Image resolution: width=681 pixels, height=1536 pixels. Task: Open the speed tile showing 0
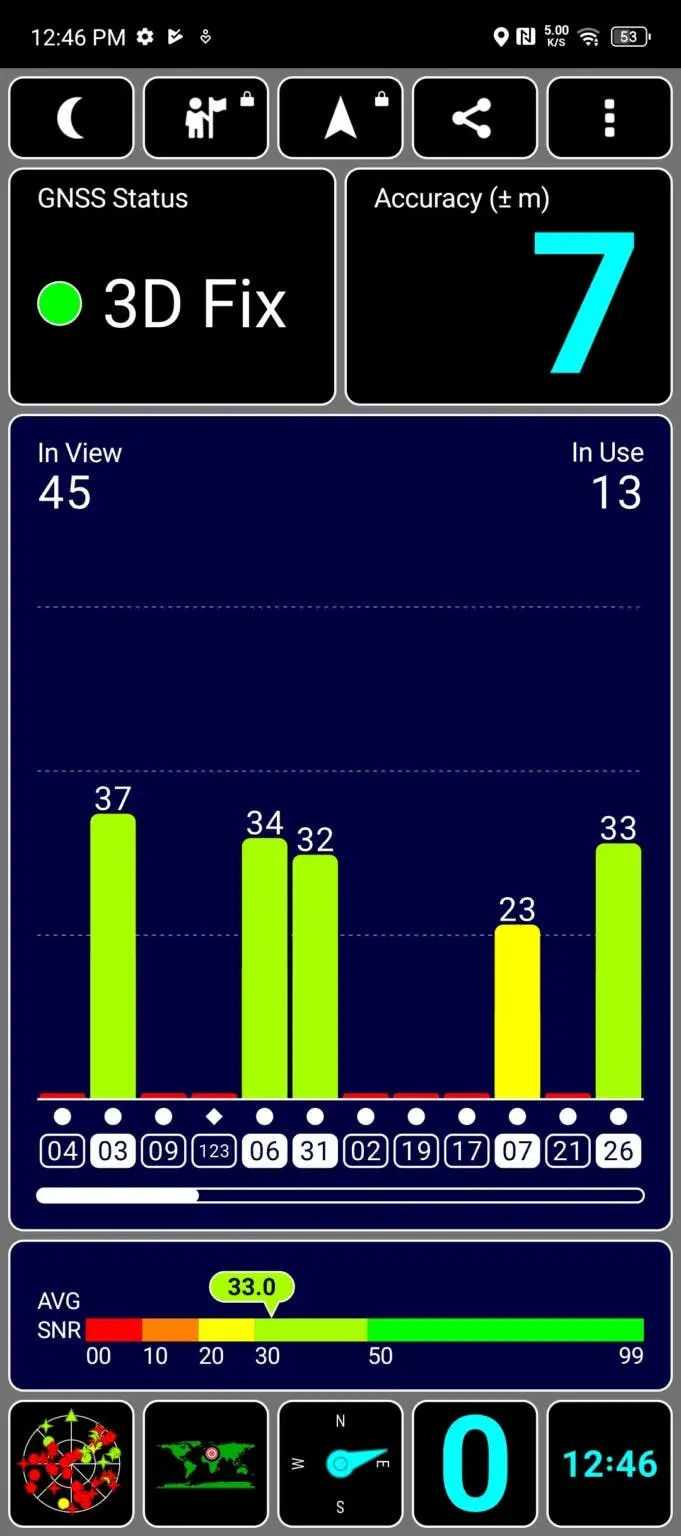[474, 1463]
